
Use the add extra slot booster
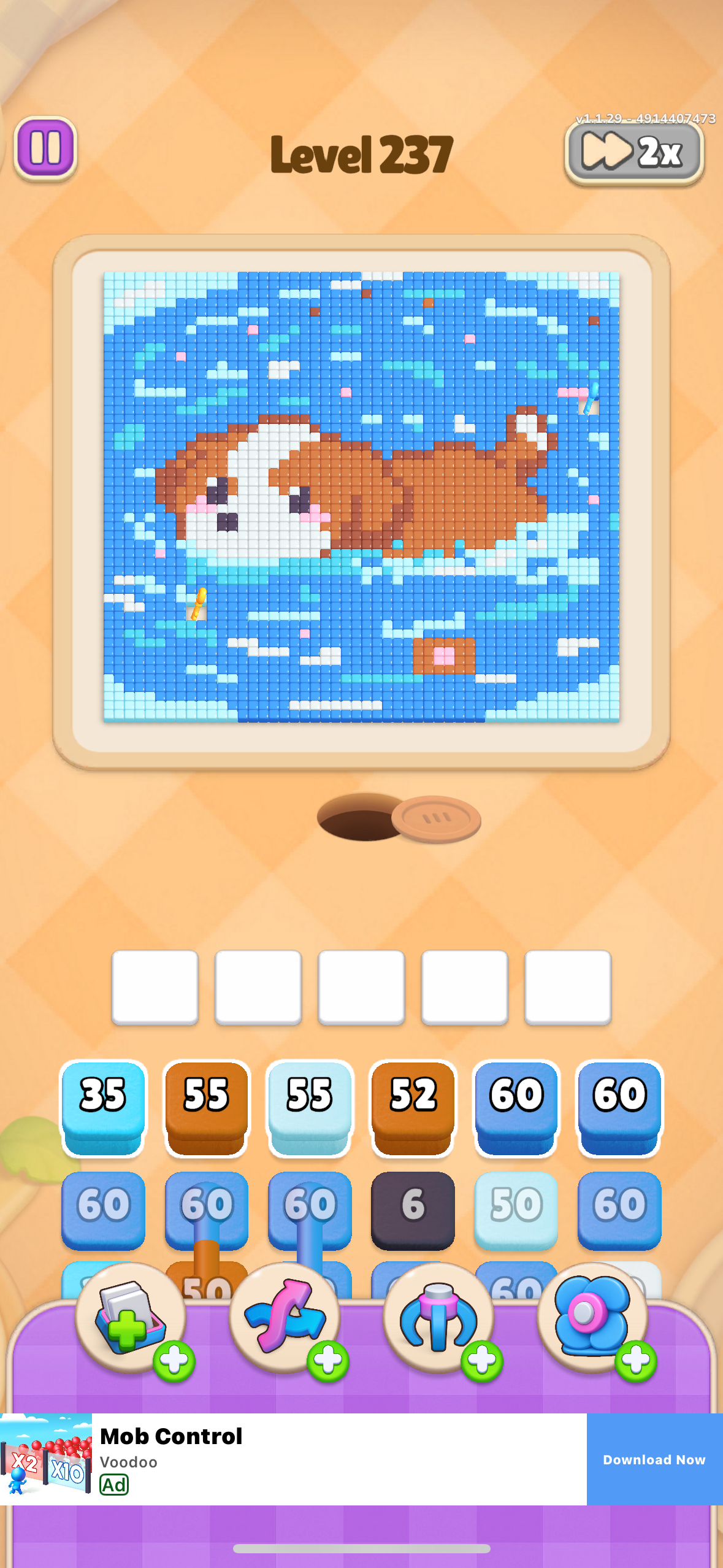point(131,1318)
